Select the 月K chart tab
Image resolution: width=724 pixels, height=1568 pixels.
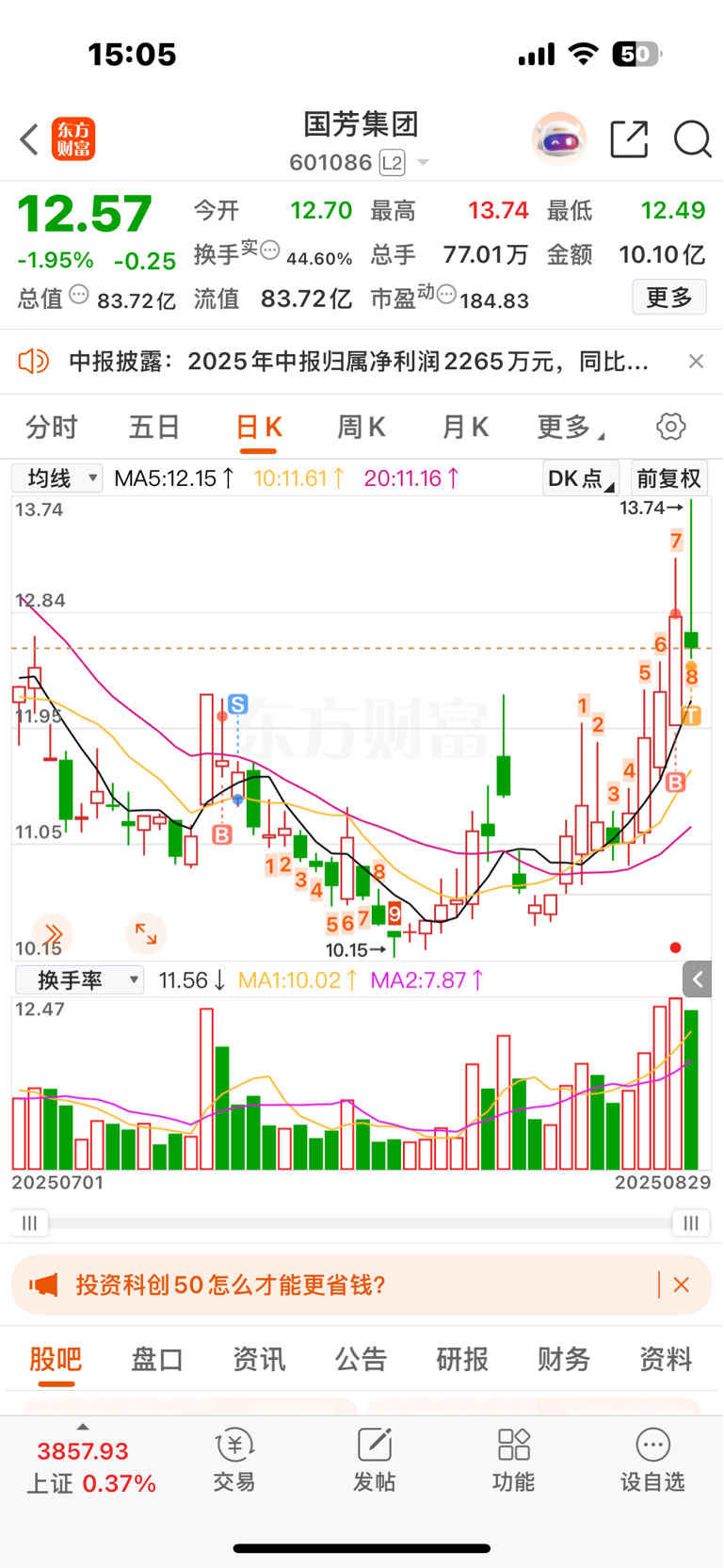pos(465,428)
